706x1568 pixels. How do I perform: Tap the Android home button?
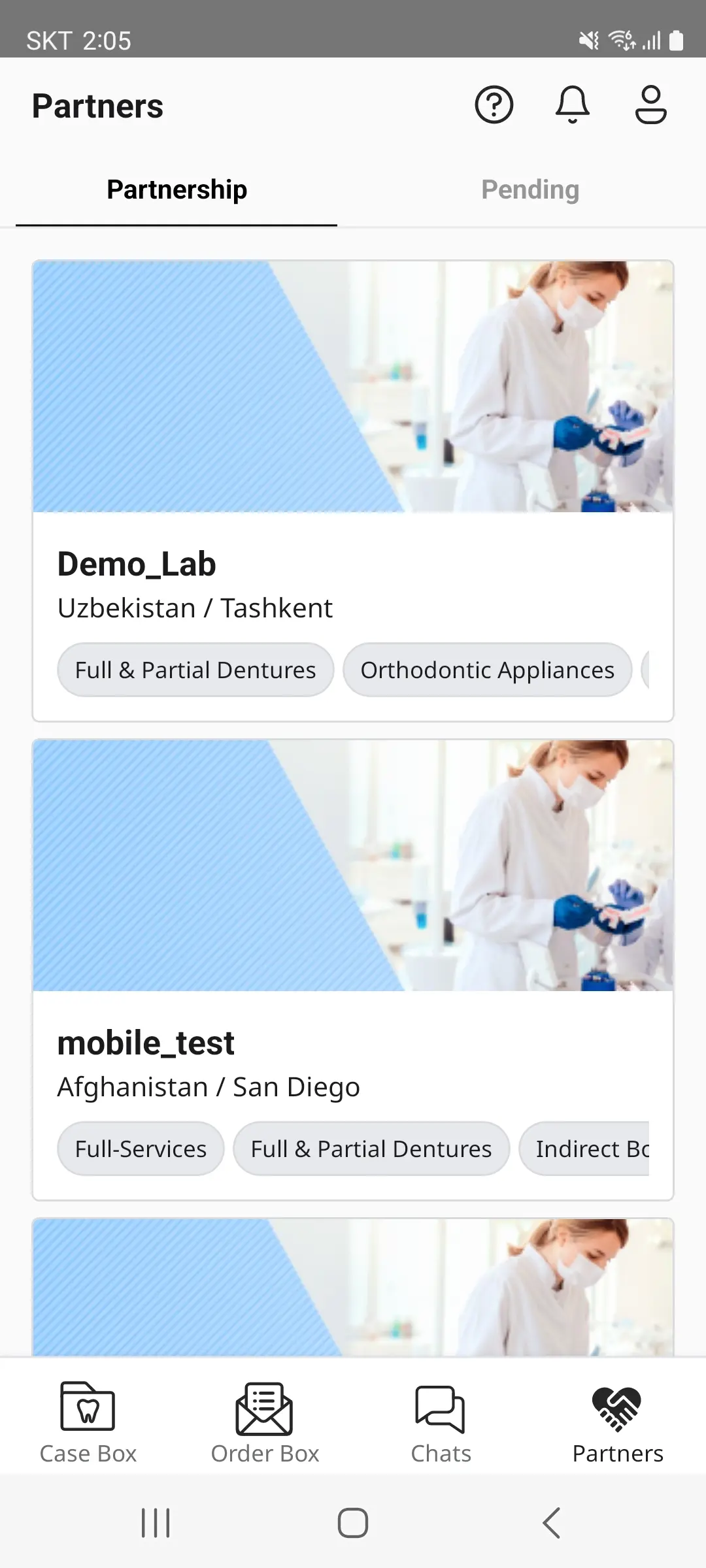click(x=353, y=1520)
